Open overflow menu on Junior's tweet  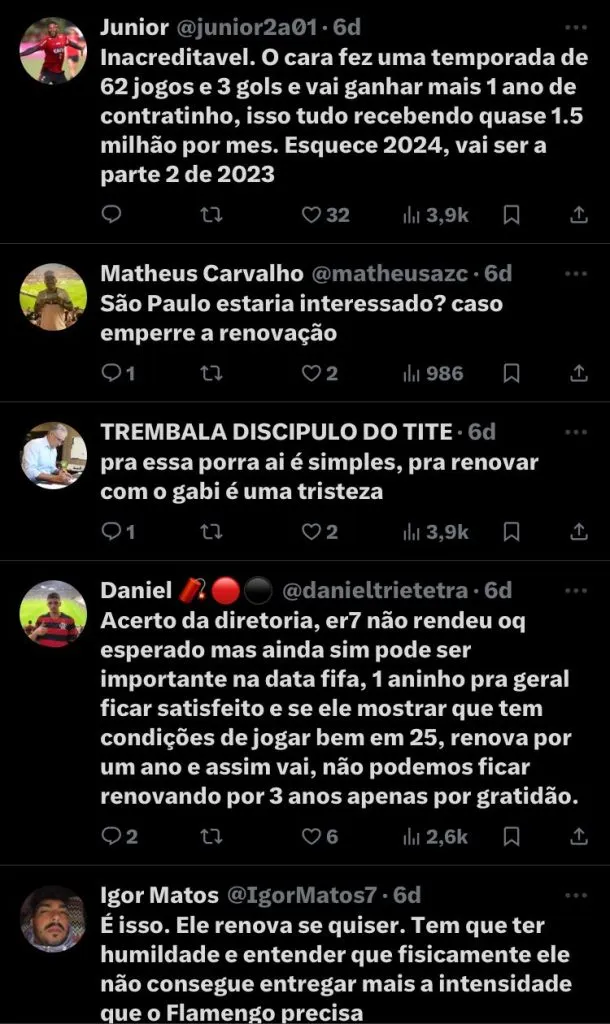point(576,28)
